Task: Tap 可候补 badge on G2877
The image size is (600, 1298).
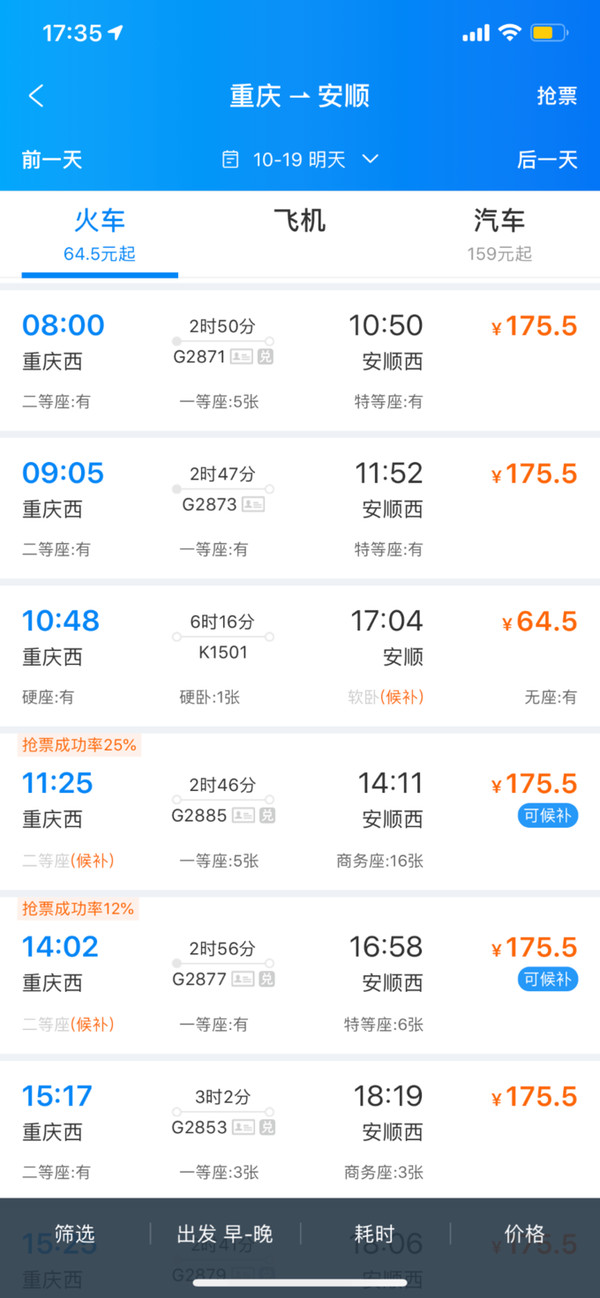Action: click(548, 979)
